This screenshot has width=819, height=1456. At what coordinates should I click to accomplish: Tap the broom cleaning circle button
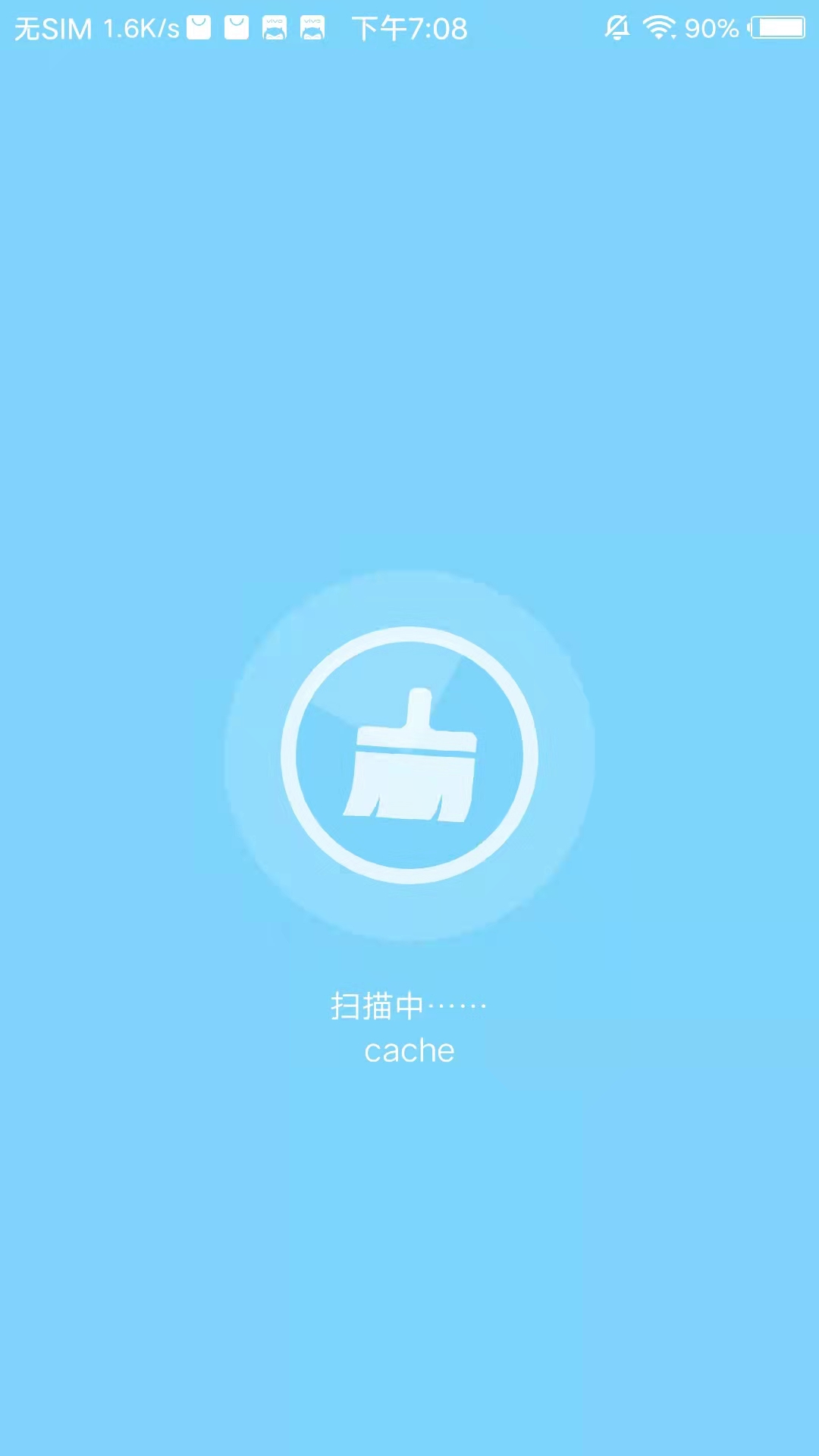pos(409,755)
